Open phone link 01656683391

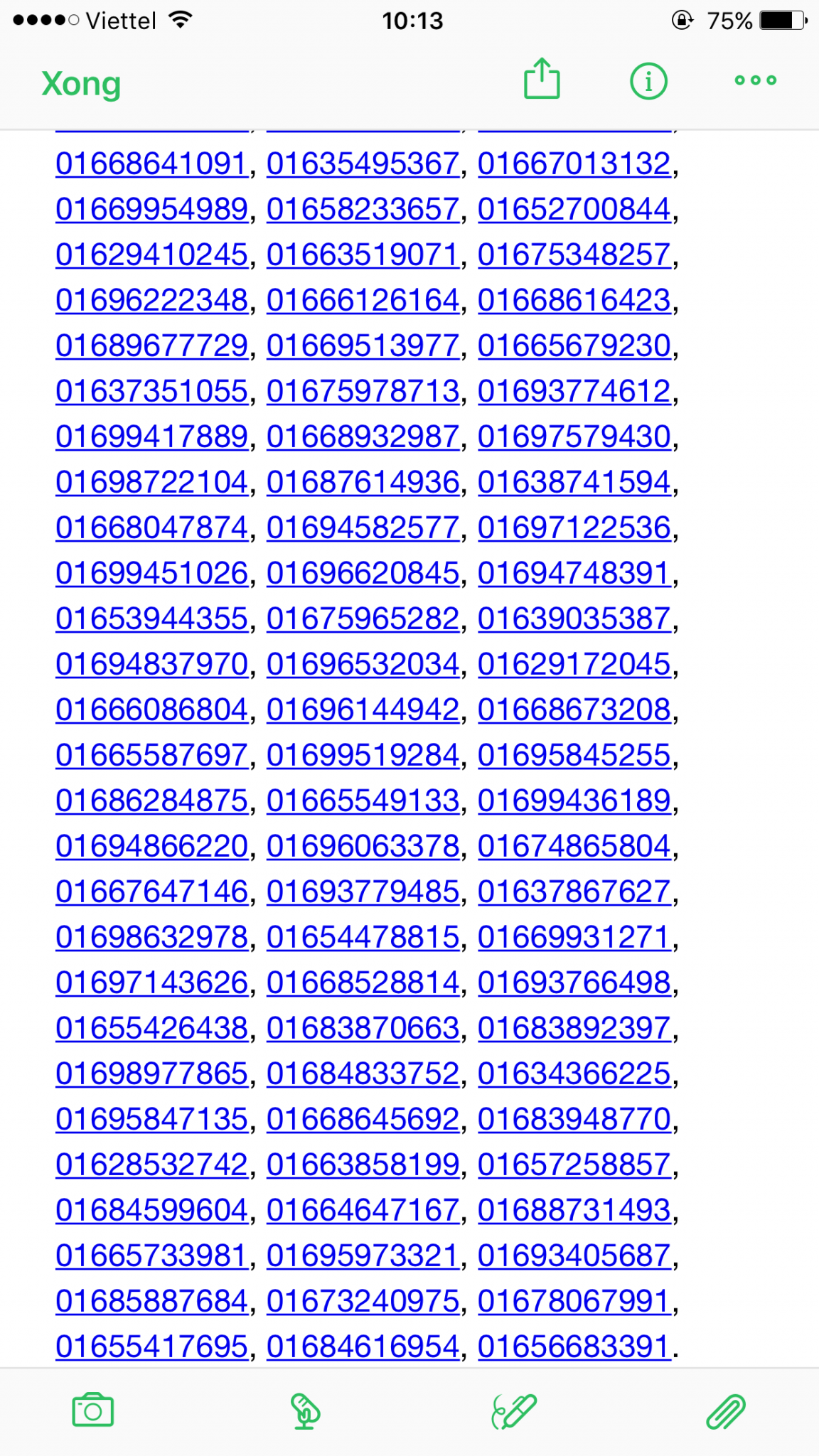[574, 1347]
